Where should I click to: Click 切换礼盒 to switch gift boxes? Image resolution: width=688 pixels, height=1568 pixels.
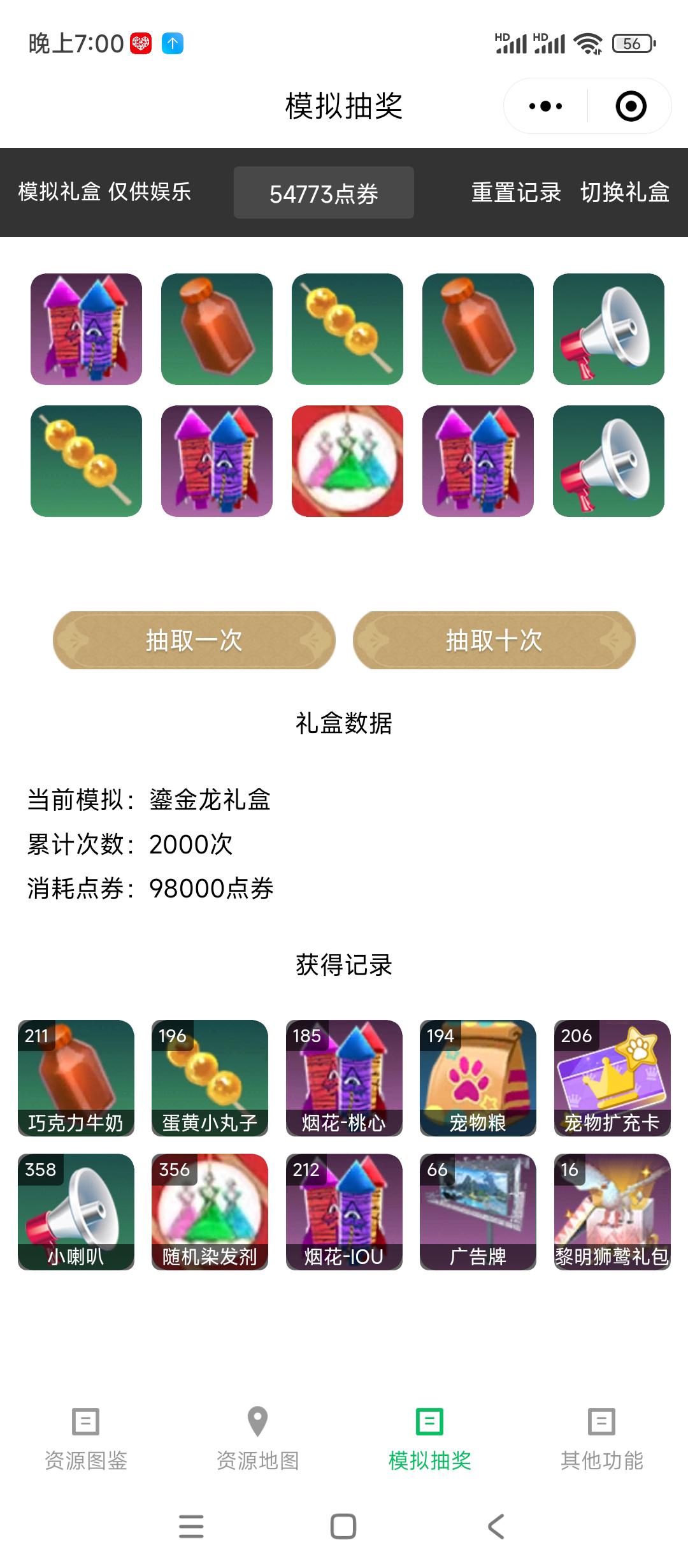(x=626, y=192)
